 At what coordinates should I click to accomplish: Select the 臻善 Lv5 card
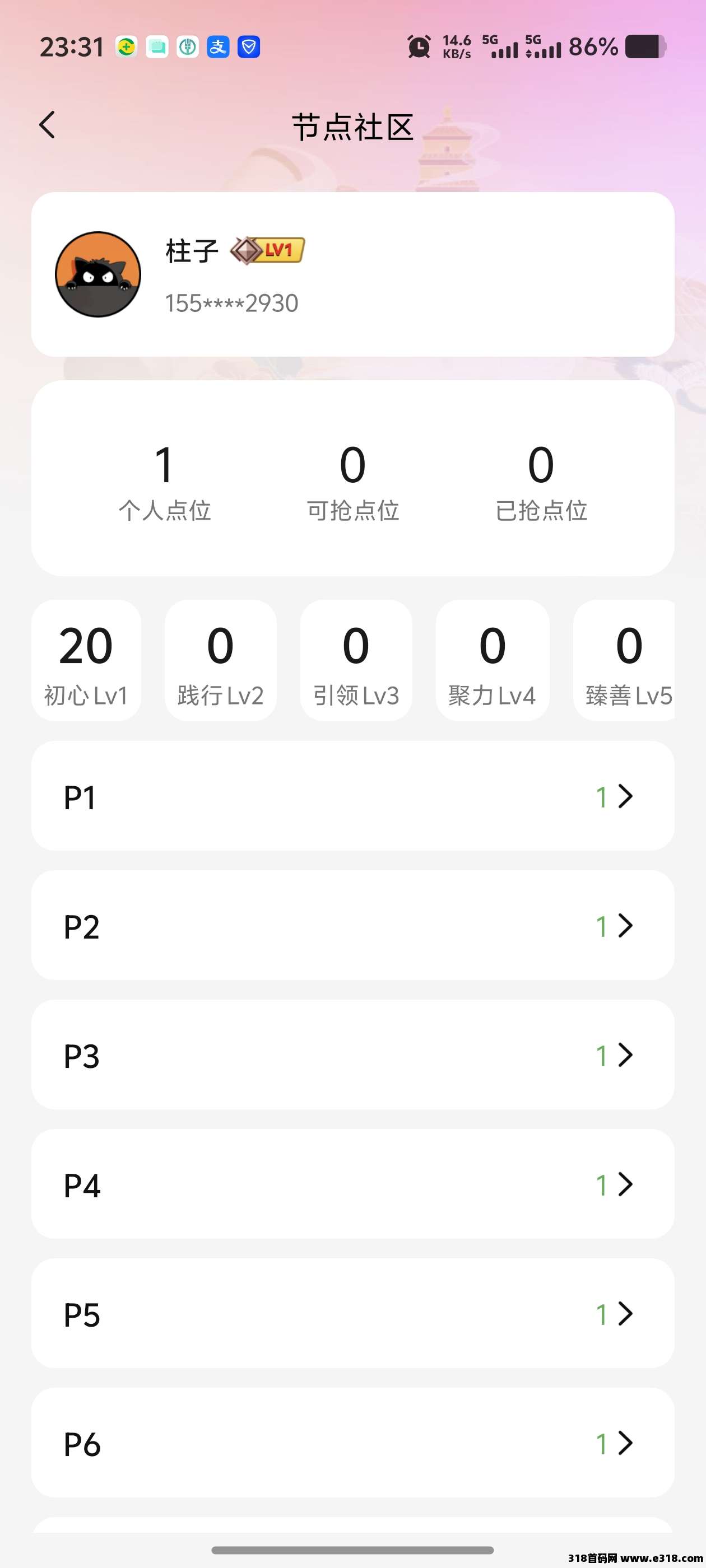click(628, 661)
